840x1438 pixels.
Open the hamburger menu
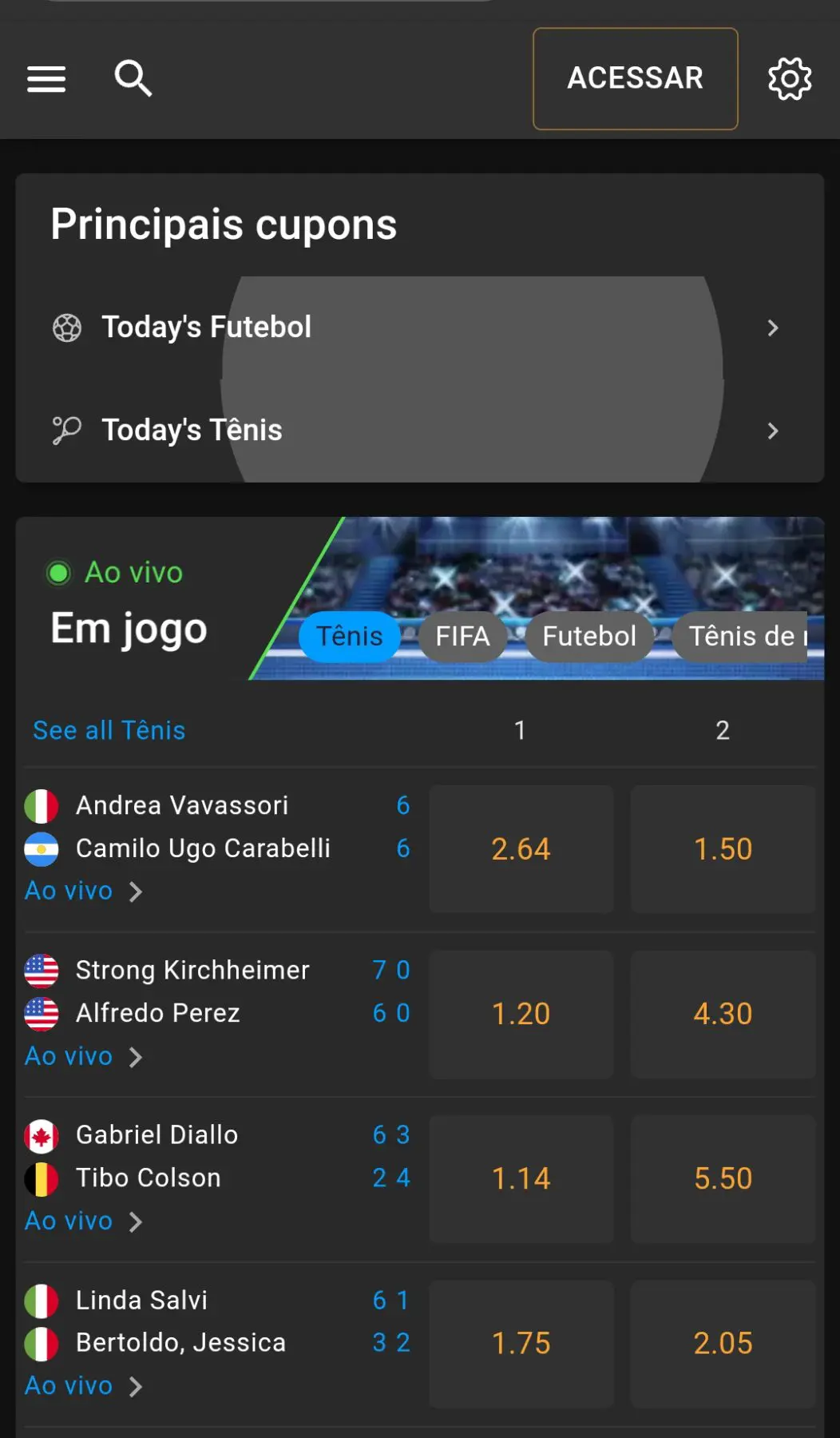[x=46, y=79]
